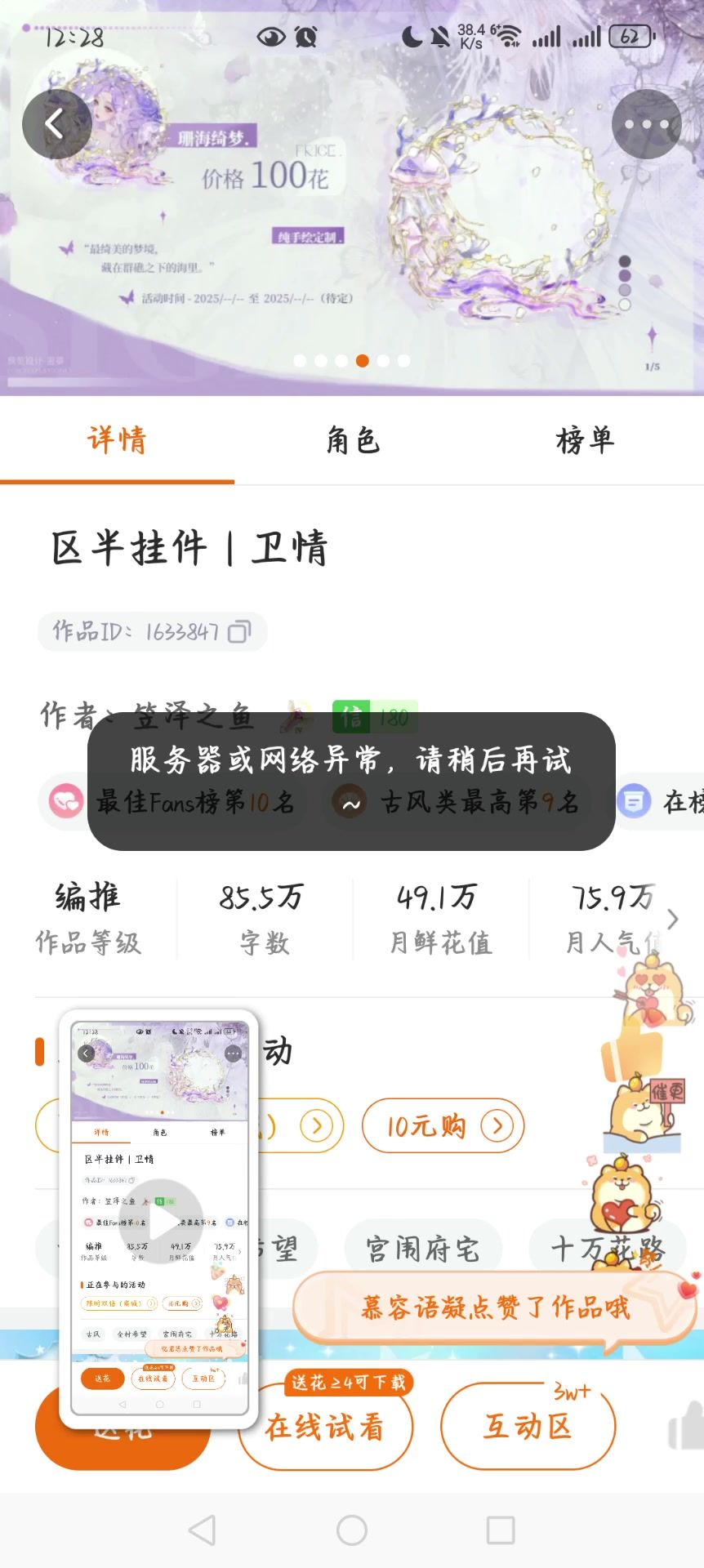Go back using the top-left arrow
Screen dimensions: 704x1568
coord(56,124)
